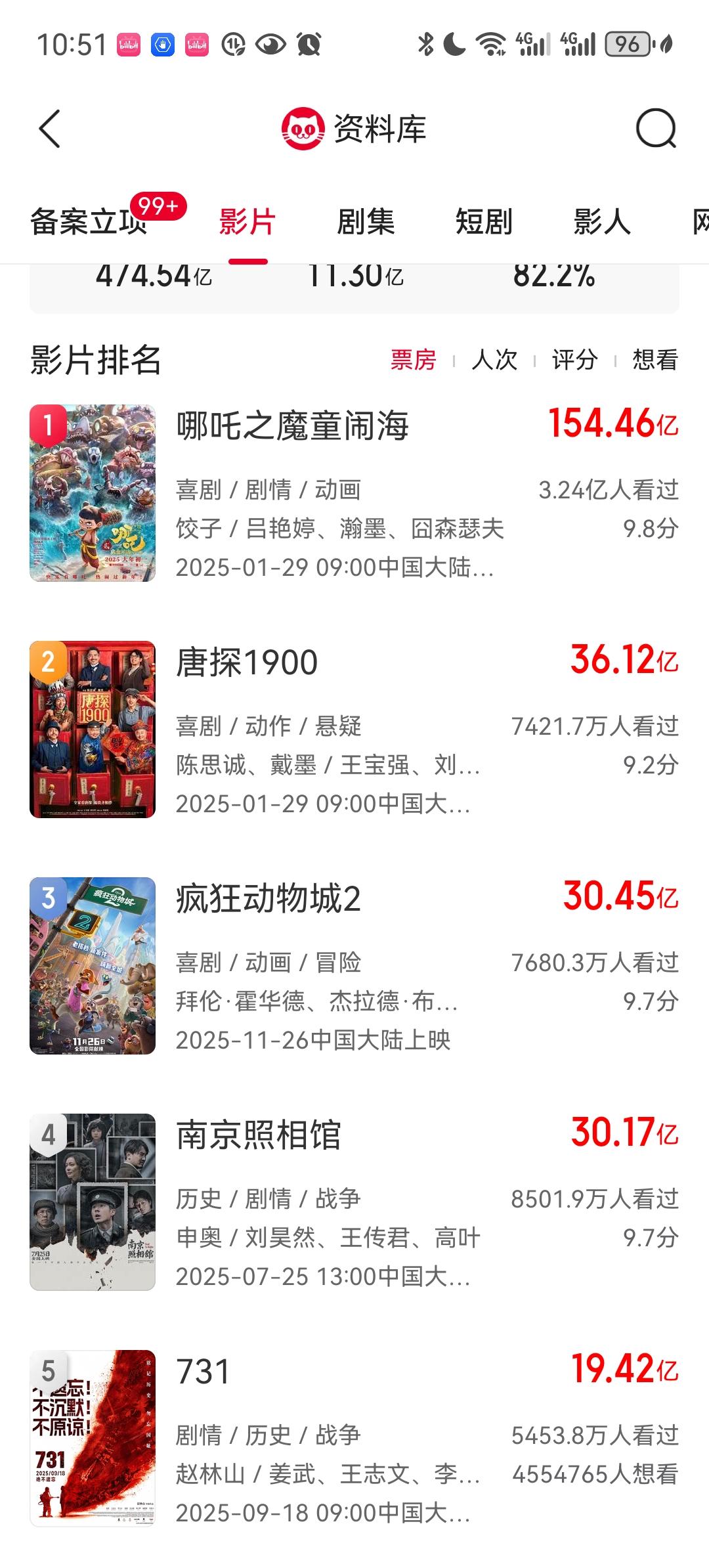Switch to the 剧集 tab
Screen dimensions: 709x1568
[x=366, y=223]
